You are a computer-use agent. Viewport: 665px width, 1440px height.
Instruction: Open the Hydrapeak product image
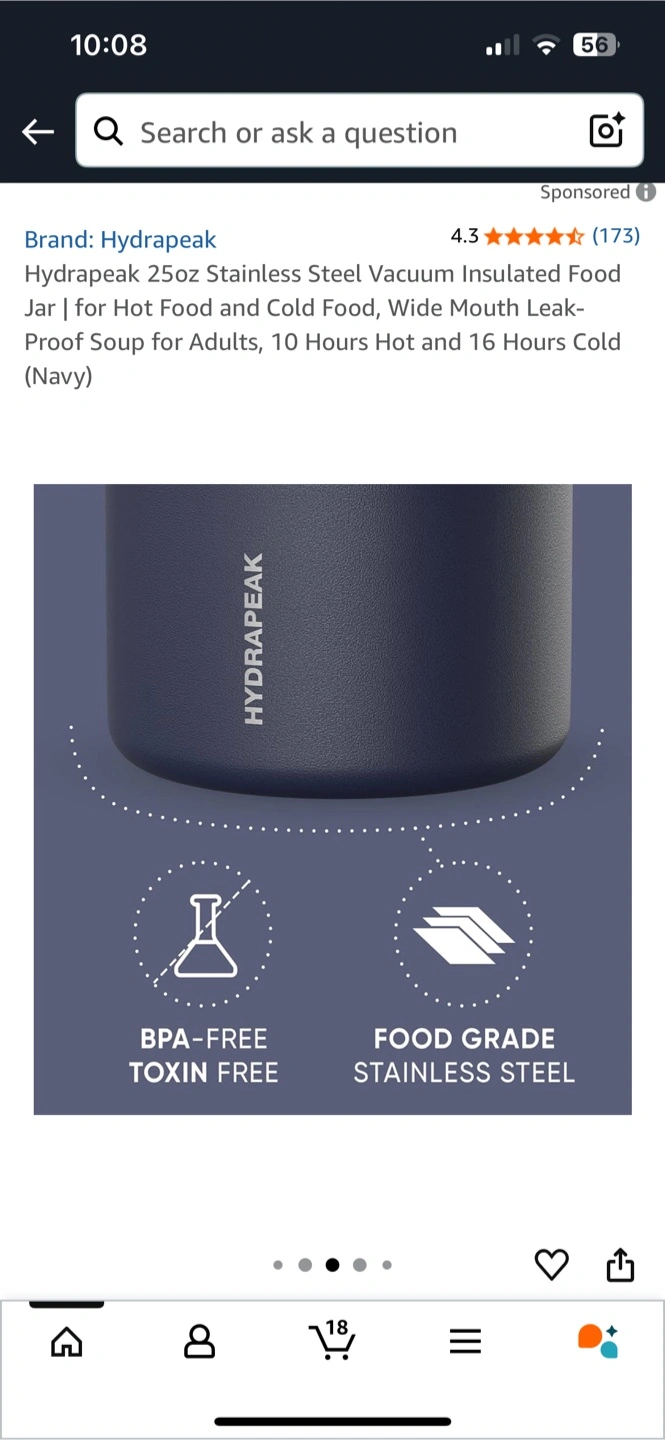coord(333,799)
